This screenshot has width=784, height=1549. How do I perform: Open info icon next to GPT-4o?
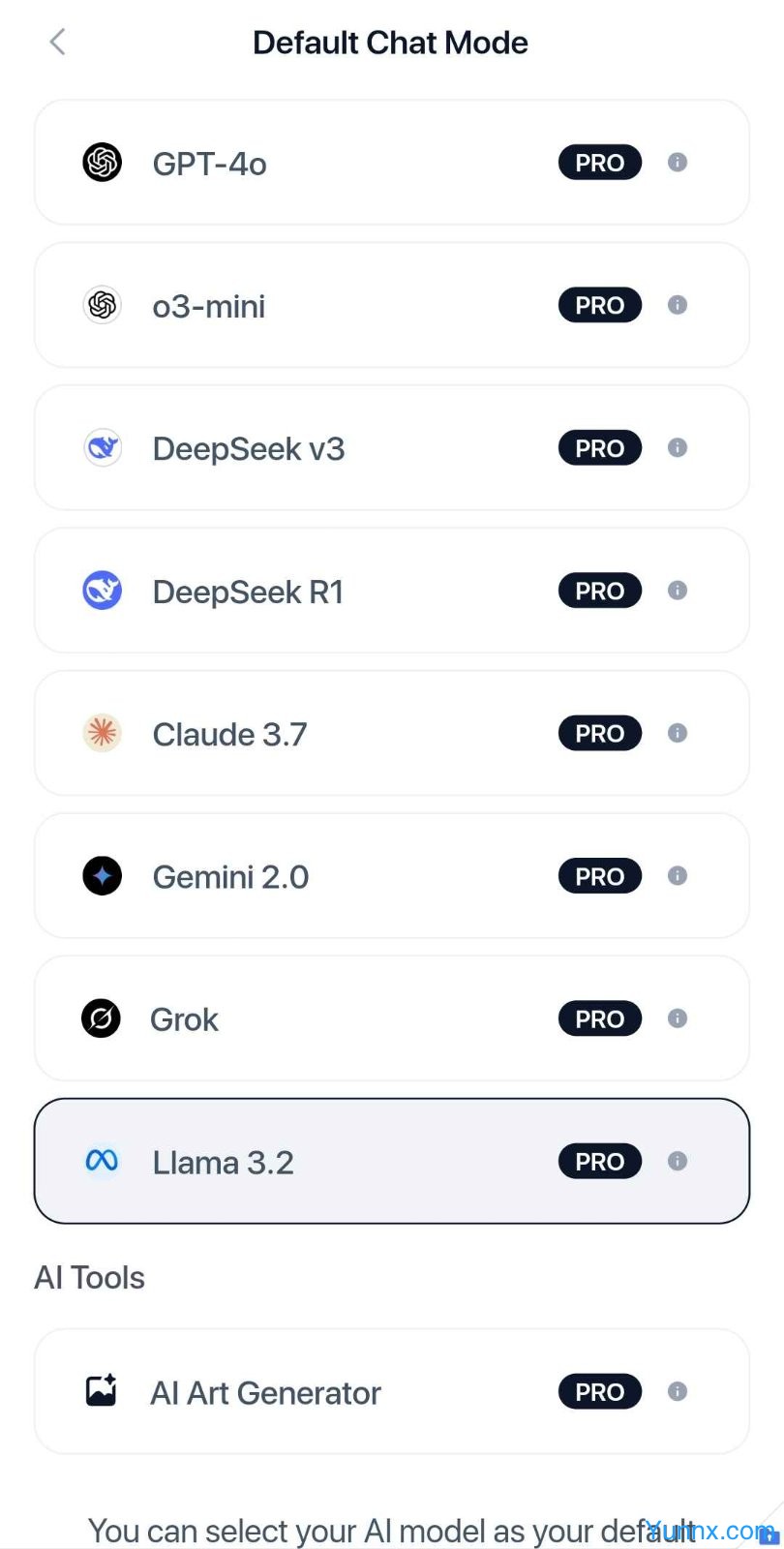[678, 162]
